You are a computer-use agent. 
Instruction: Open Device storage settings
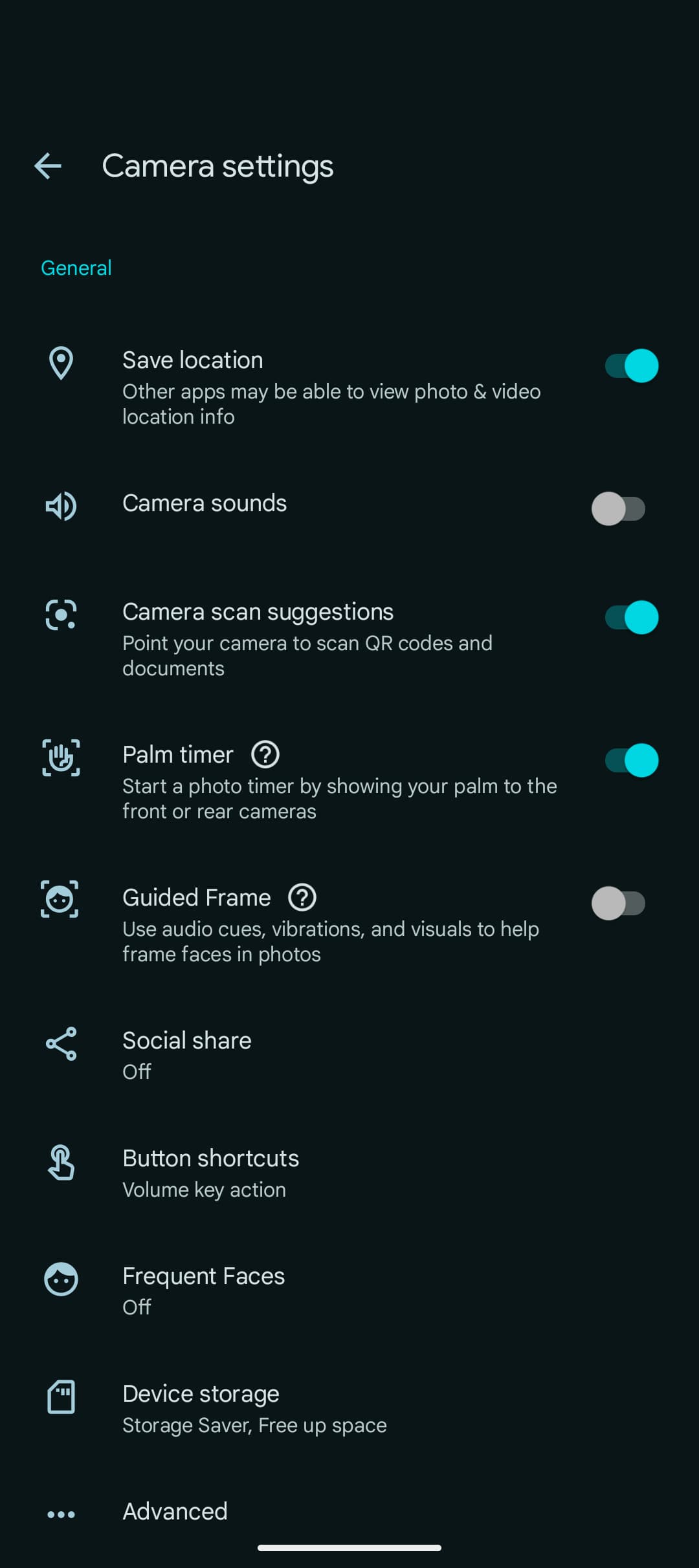201,1408
